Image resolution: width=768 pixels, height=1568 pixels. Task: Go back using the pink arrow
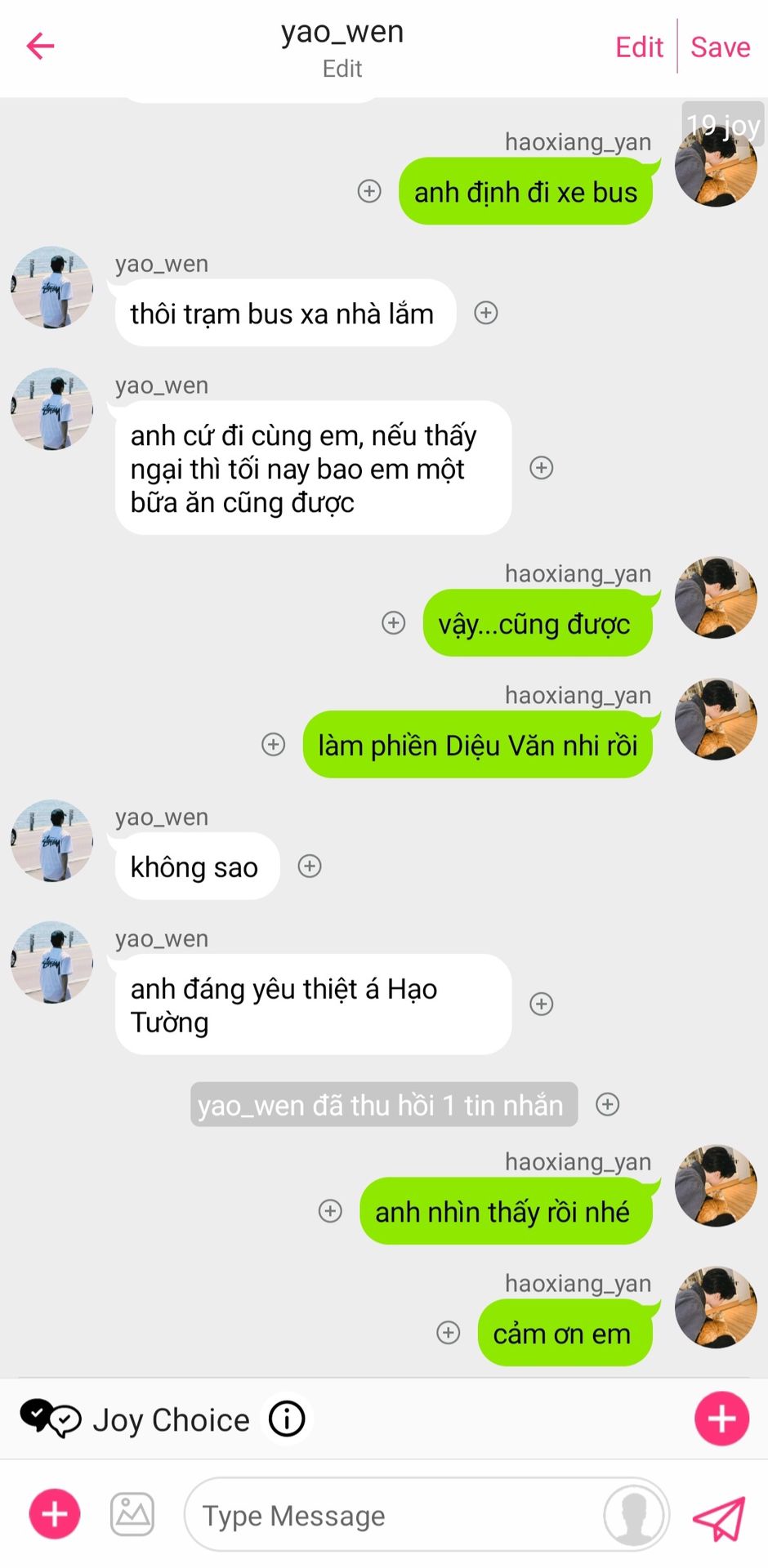[40, 46]
